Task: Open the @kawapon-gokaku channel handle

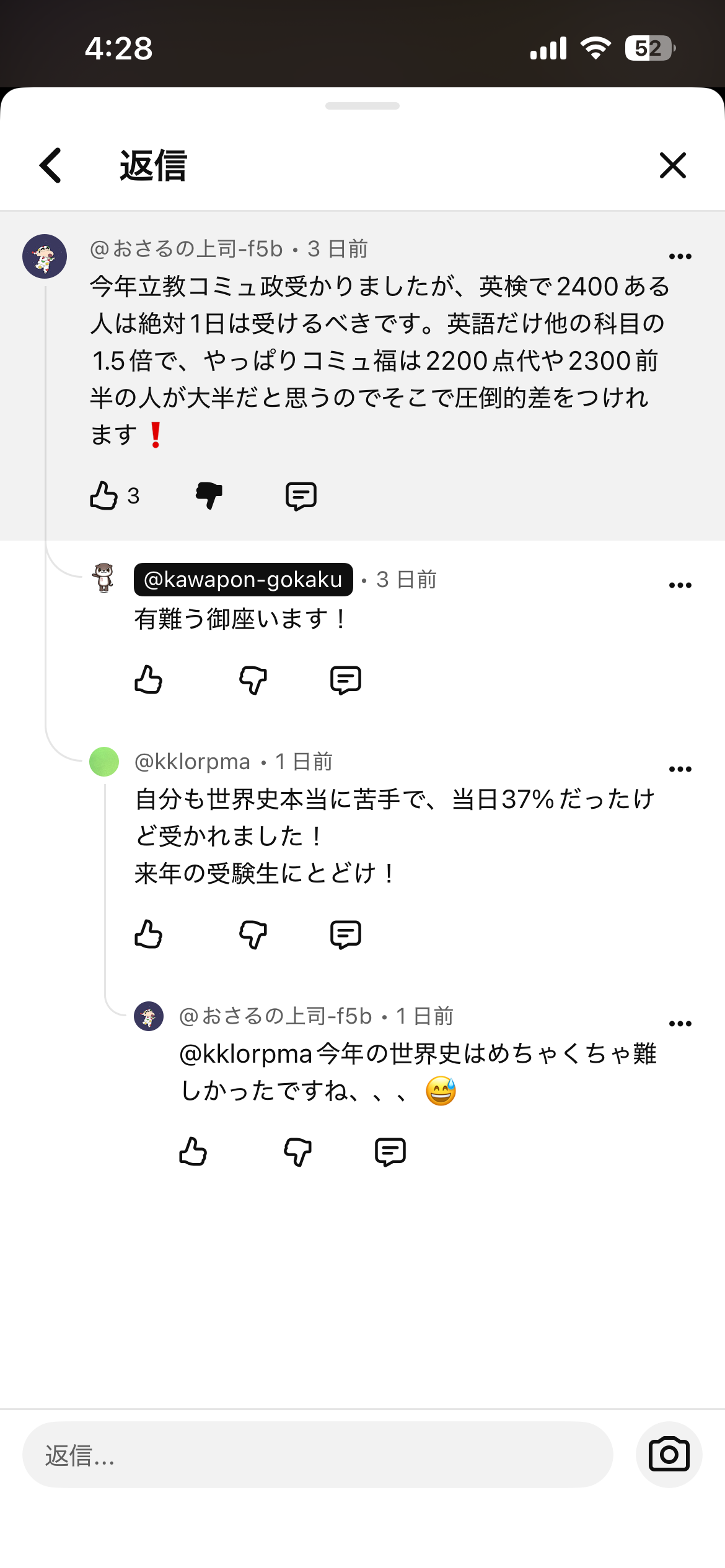Action: click(243, 580)
